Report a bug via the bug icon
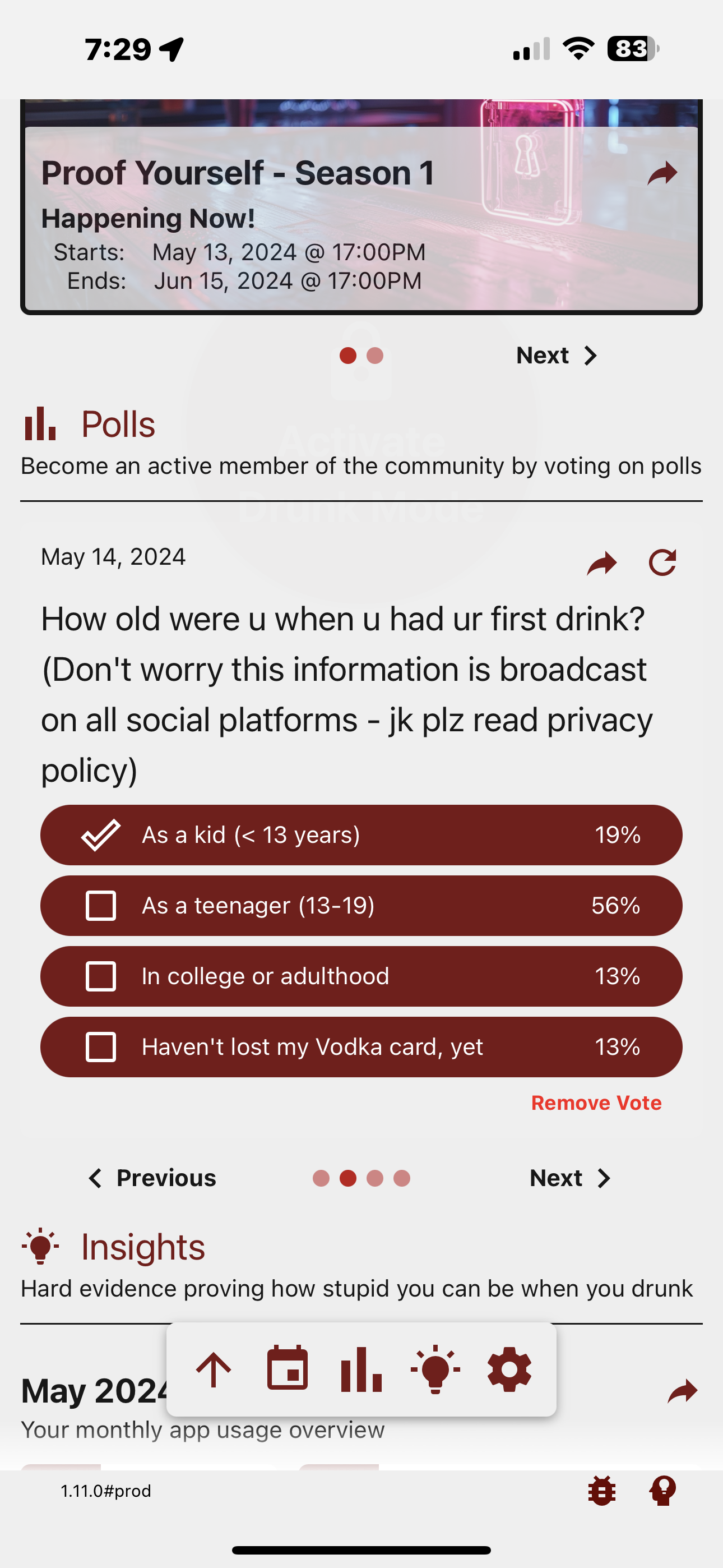Viewport: 723px width, 1568px height. (x=602, y=1491)
